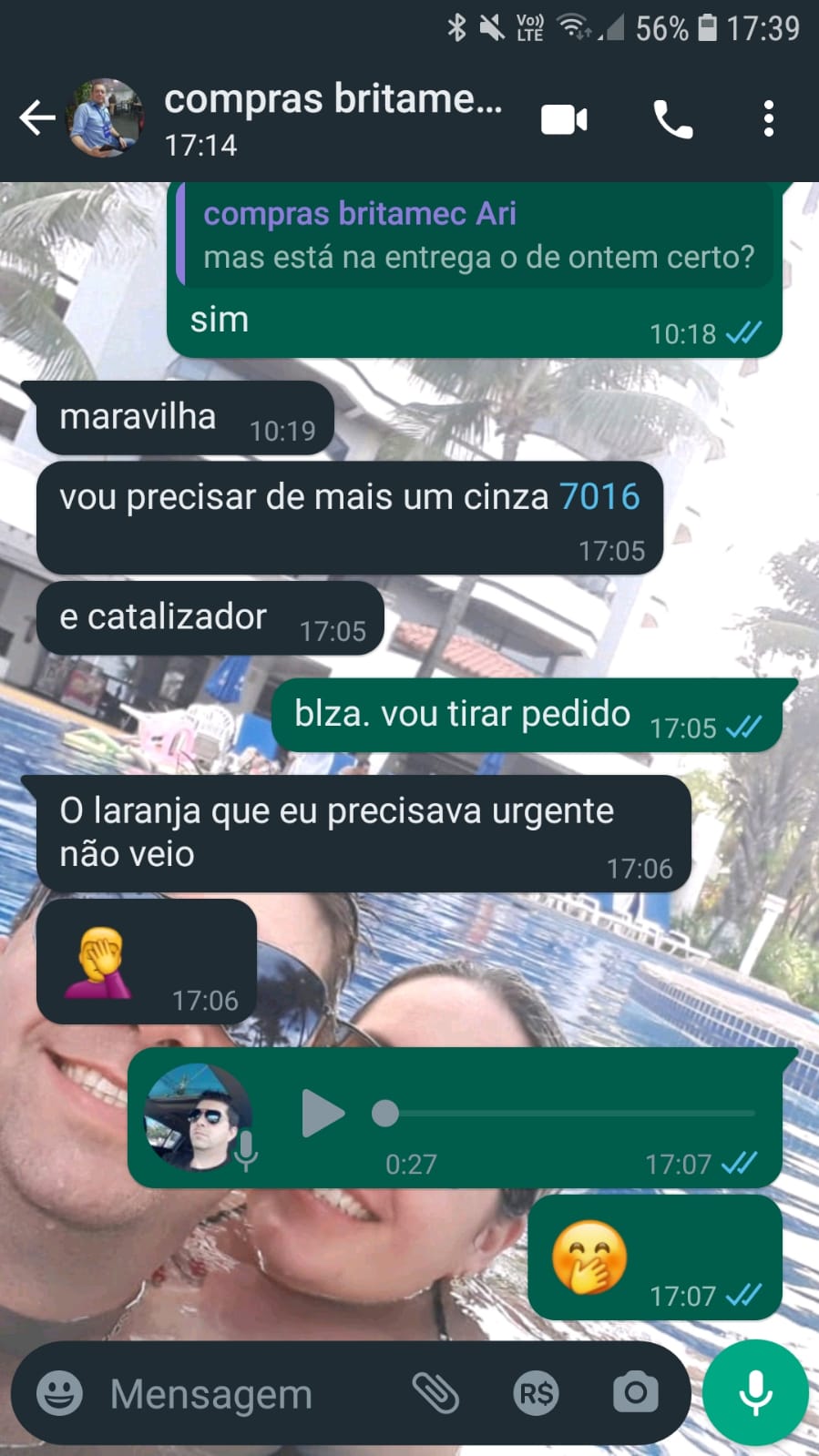Viewport: 819px width, 1456px height.
Task: Play the 0:27 voice message
Action: tap(322, 1113)
